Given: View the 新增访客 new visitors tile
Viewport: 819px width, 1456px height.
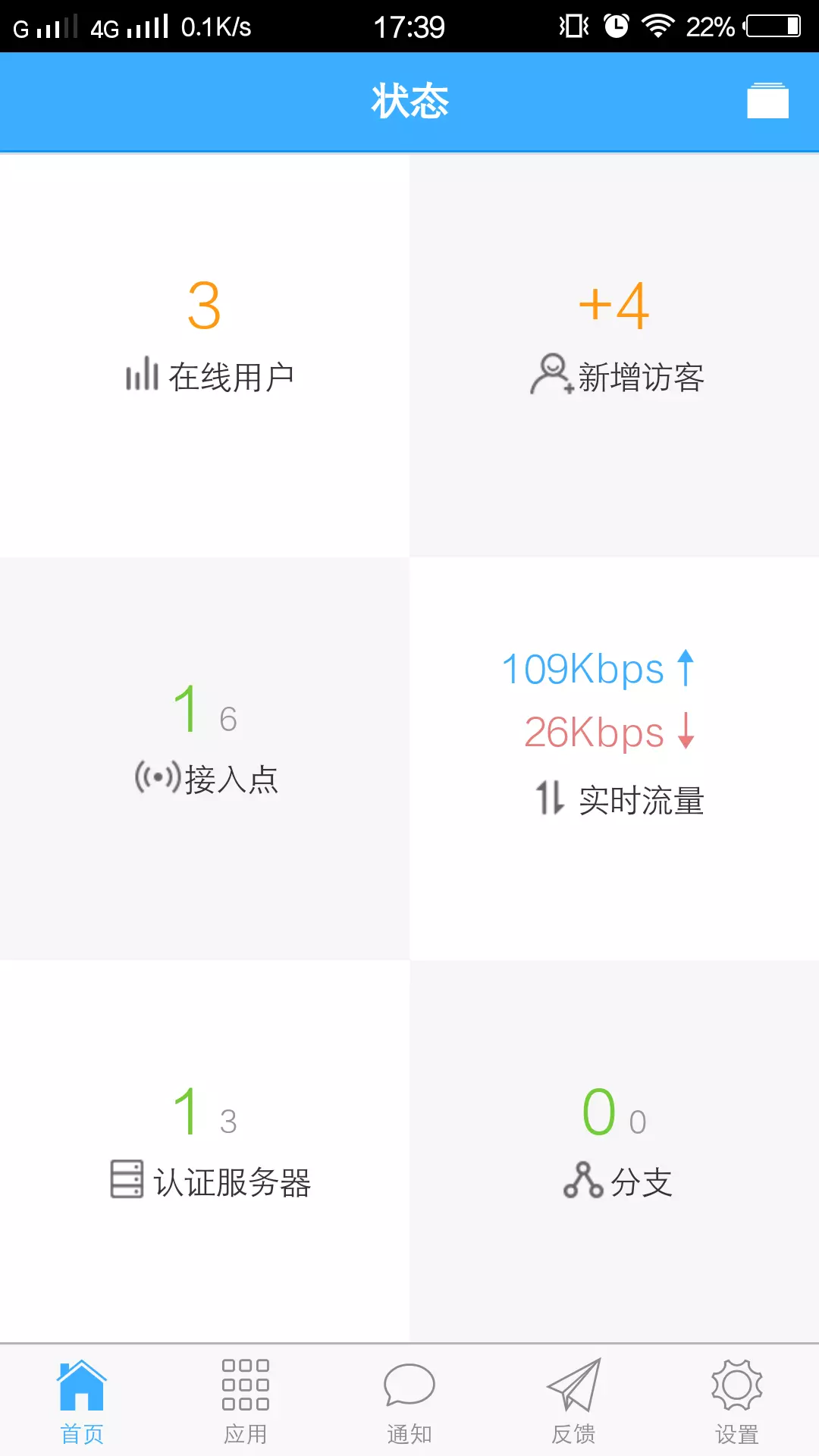Looking at the screenshot, I should (614, 356).
